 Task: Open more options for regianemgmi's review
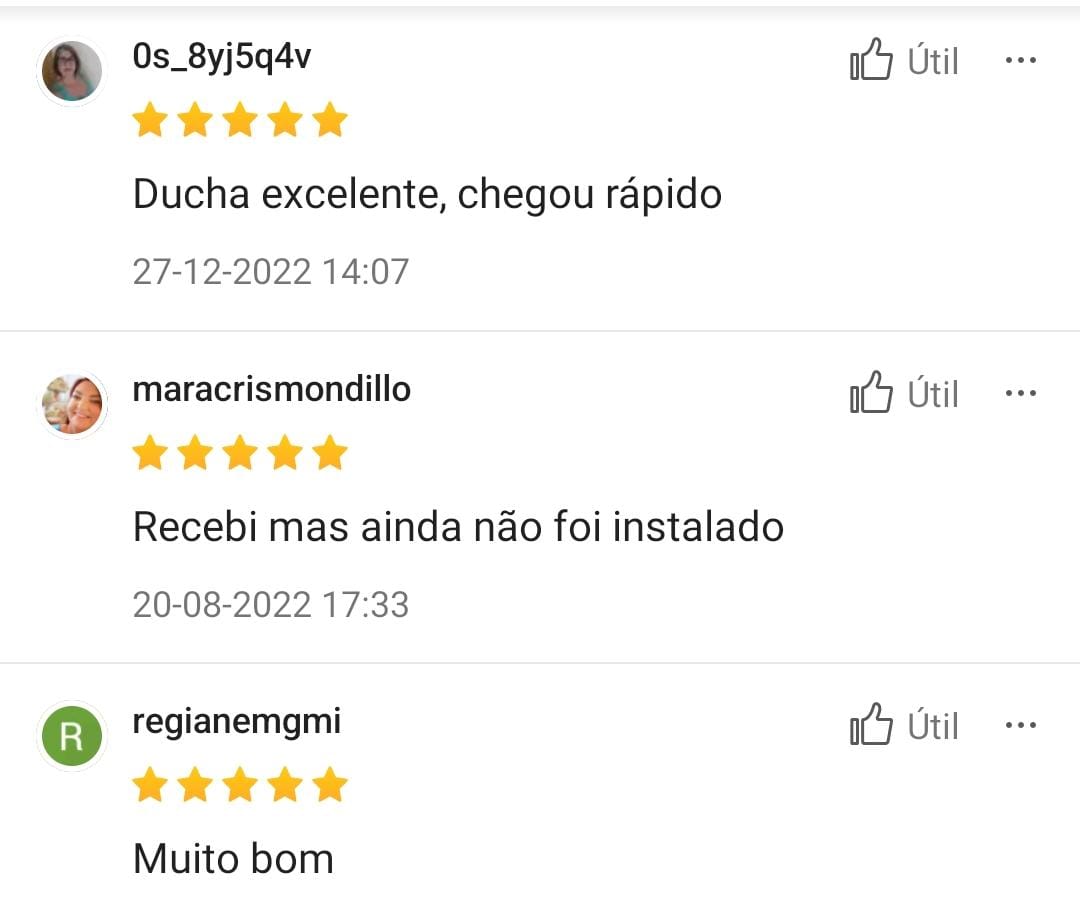click(1020, 725)
